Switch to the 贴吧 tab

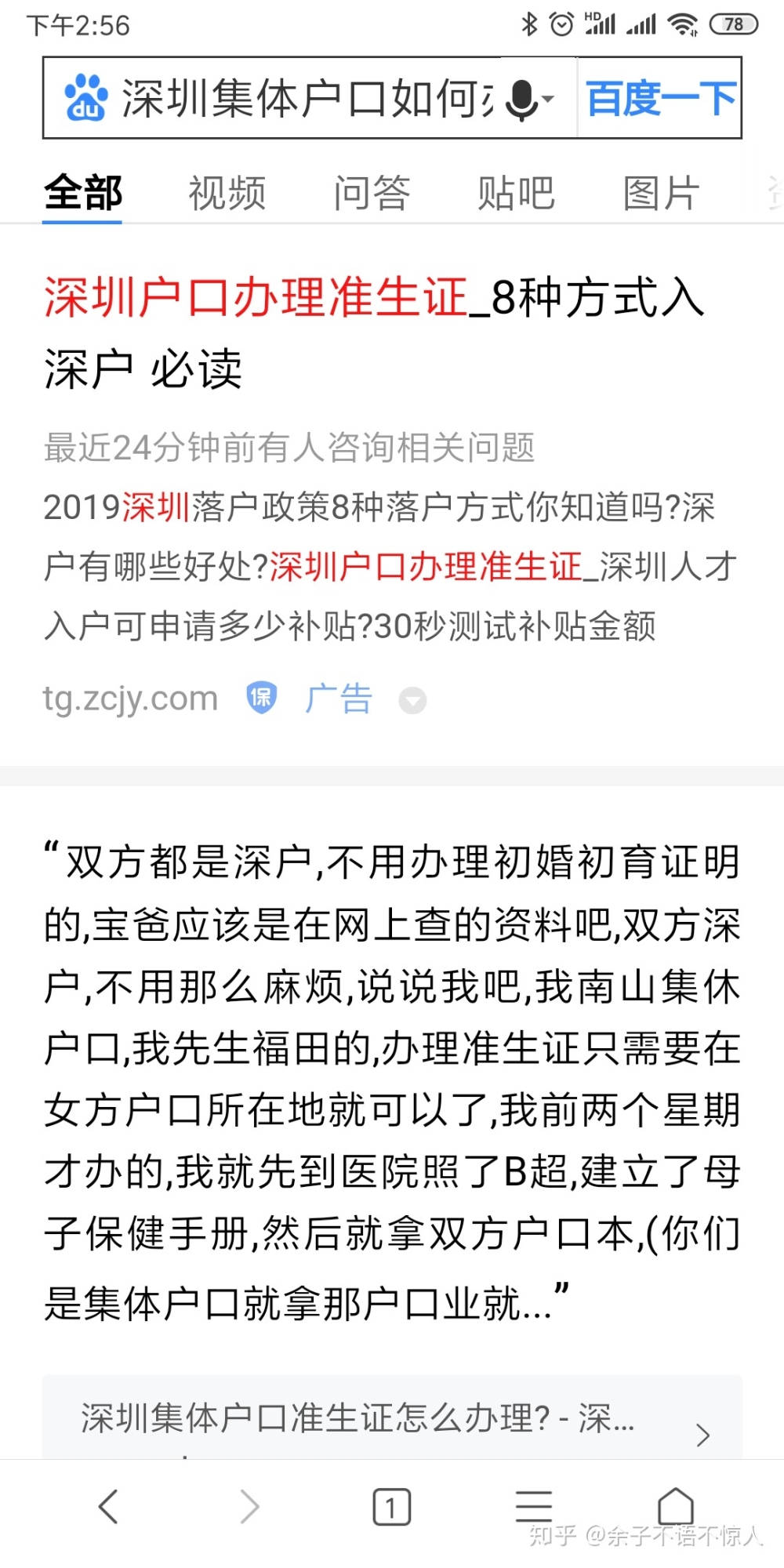516,193
